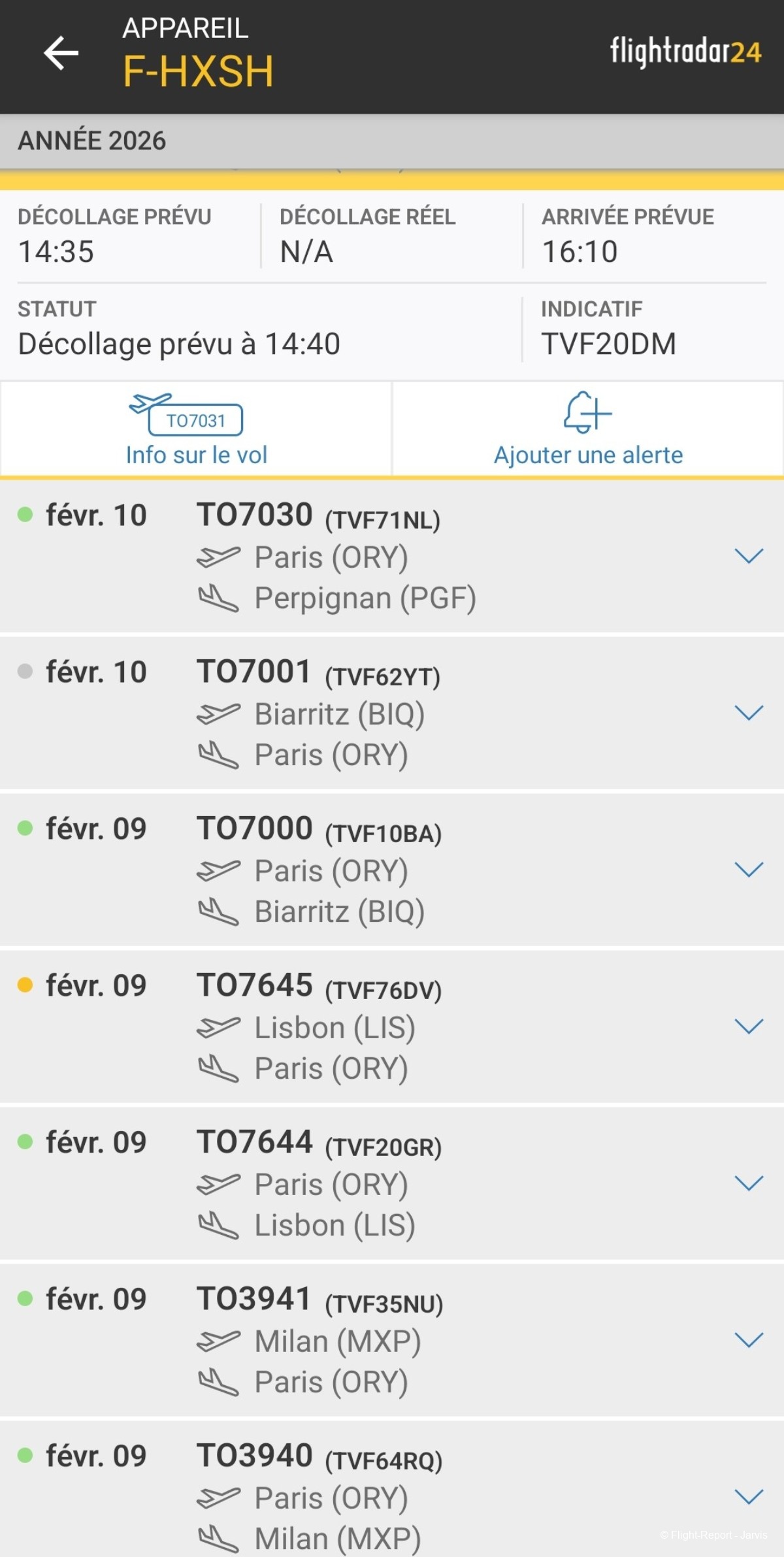
Task: Click the takeoff icon next to Lisbon (LIS) for TO7645
Action: coord(220,1026)
